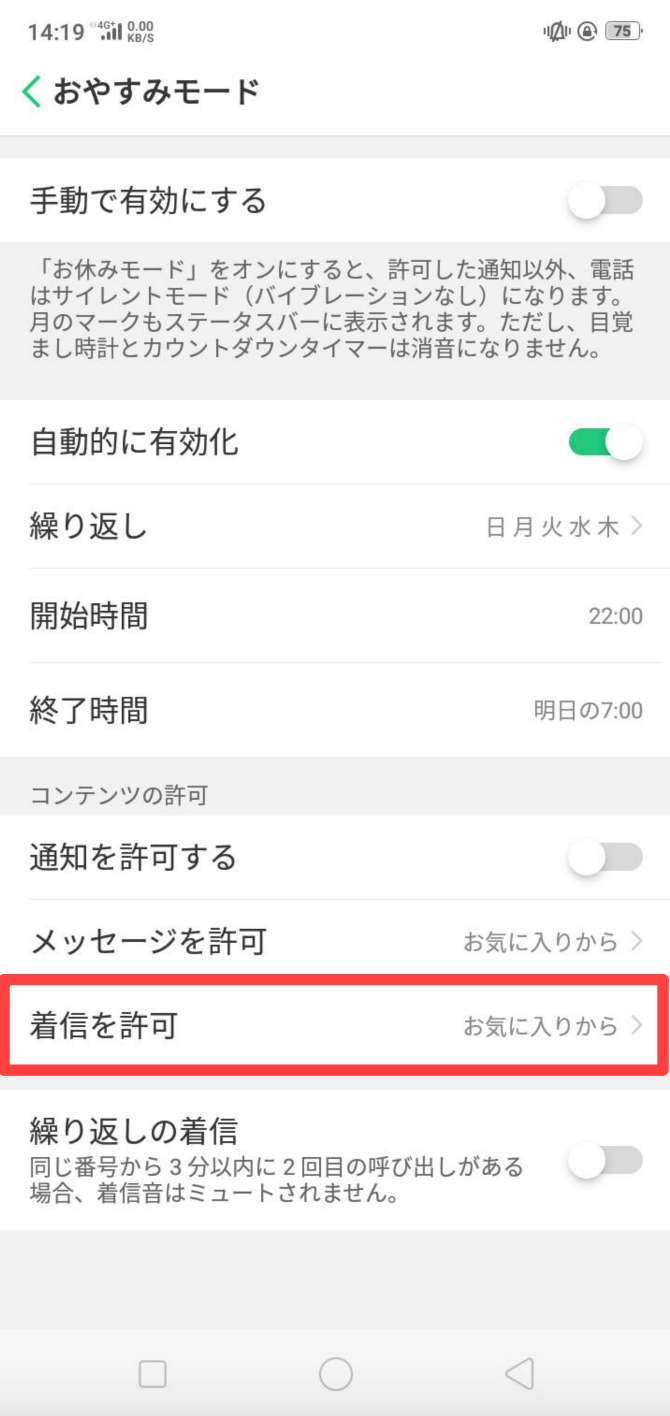Open メッセージを許可 options
Viewport: 670px width, 1416px height.
coord(335,941)
